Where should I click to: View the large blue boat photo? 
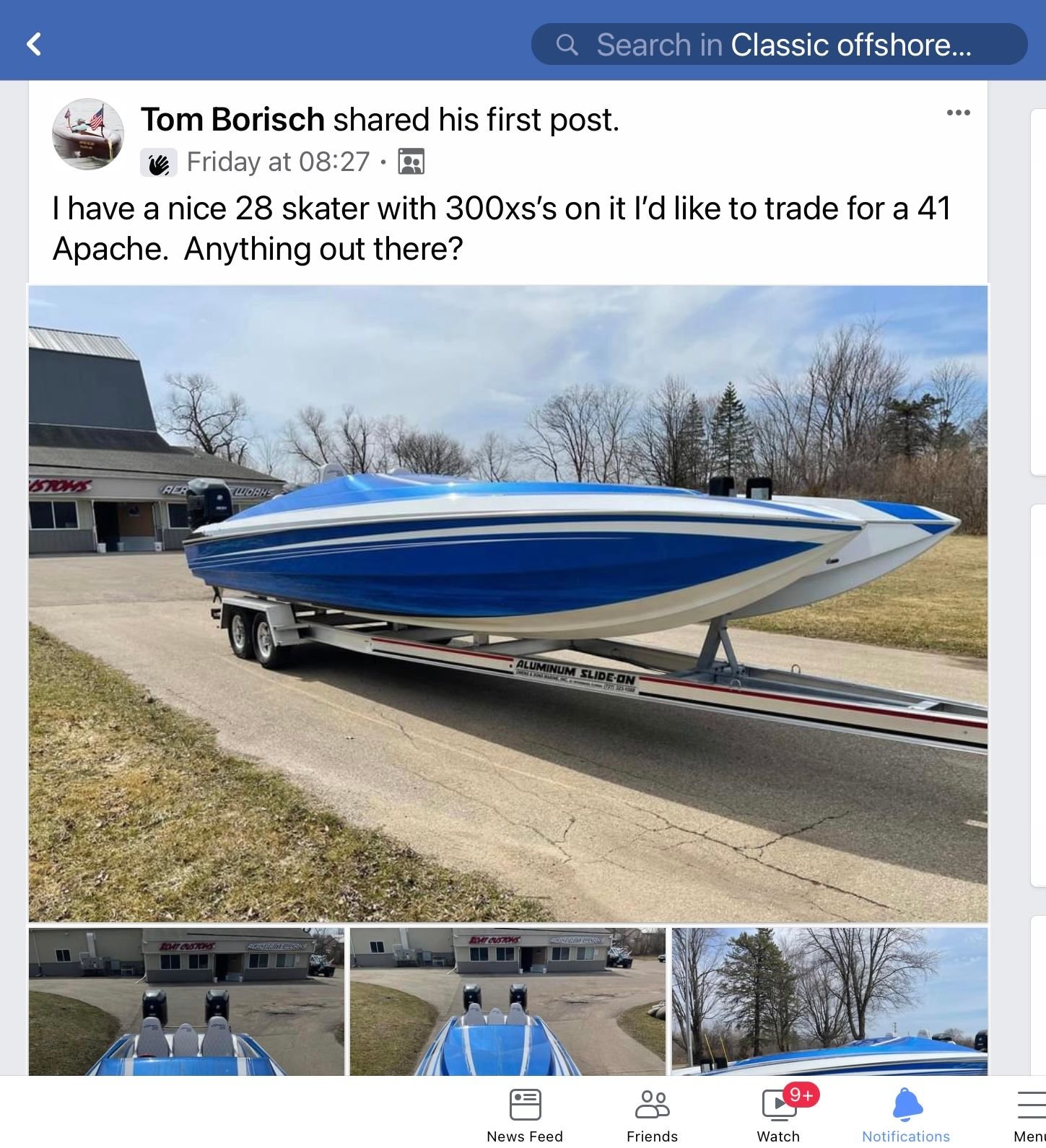[507, 603]
